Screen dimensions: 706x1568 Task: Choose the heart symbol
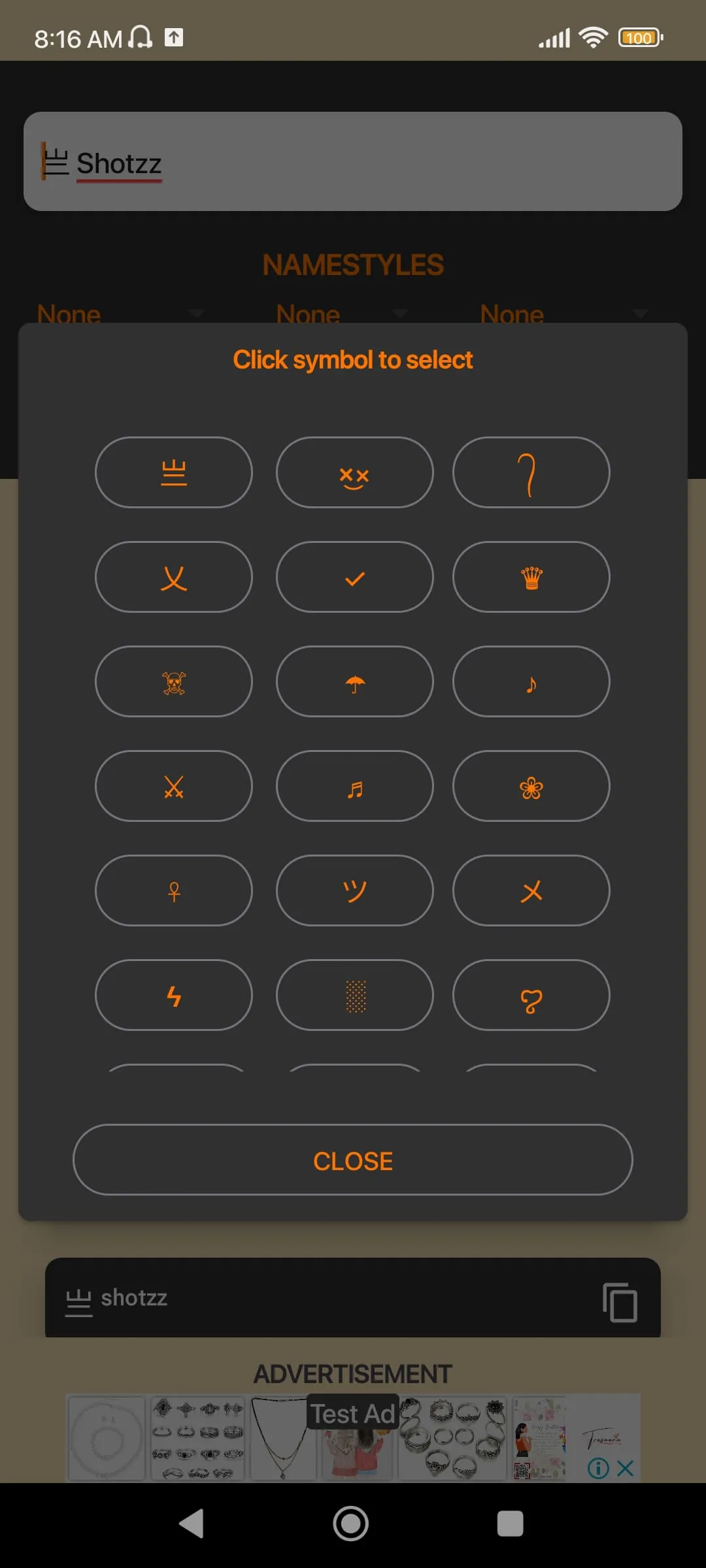531,995
